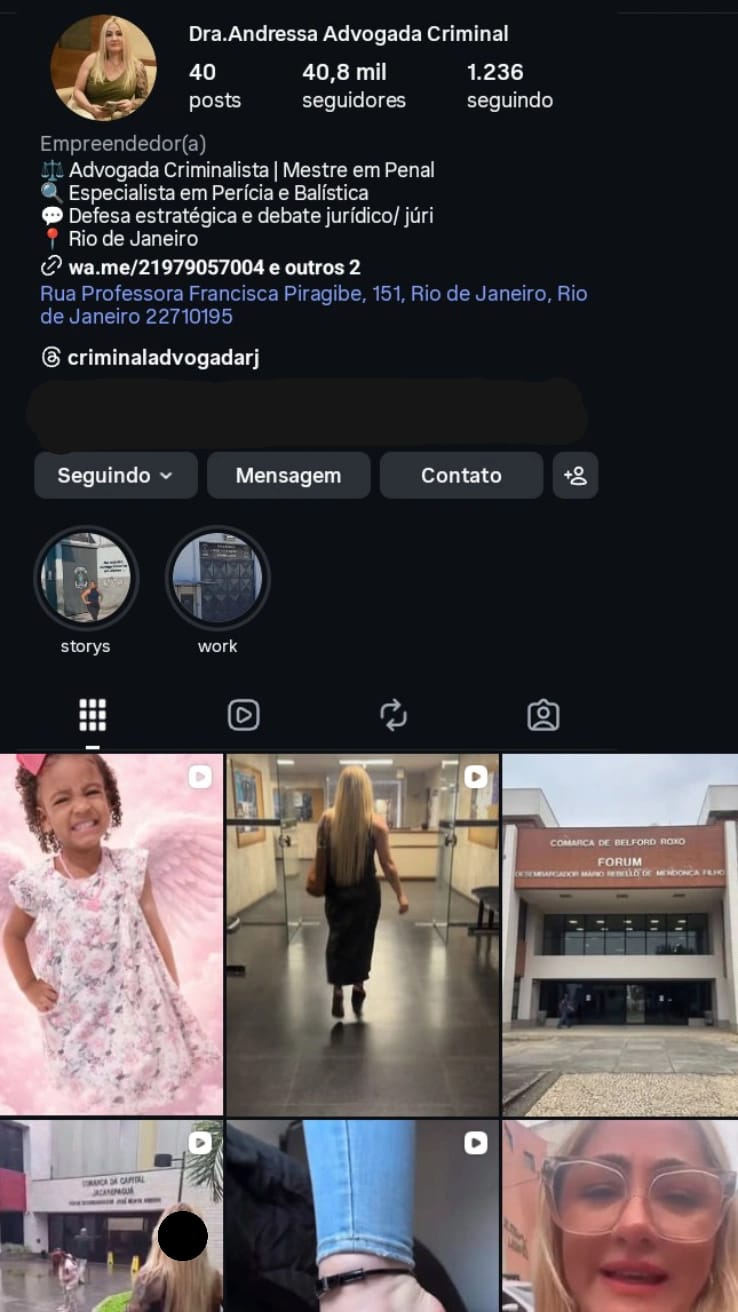View the profile picture
738x1312 pixels.
pos(103,67)
